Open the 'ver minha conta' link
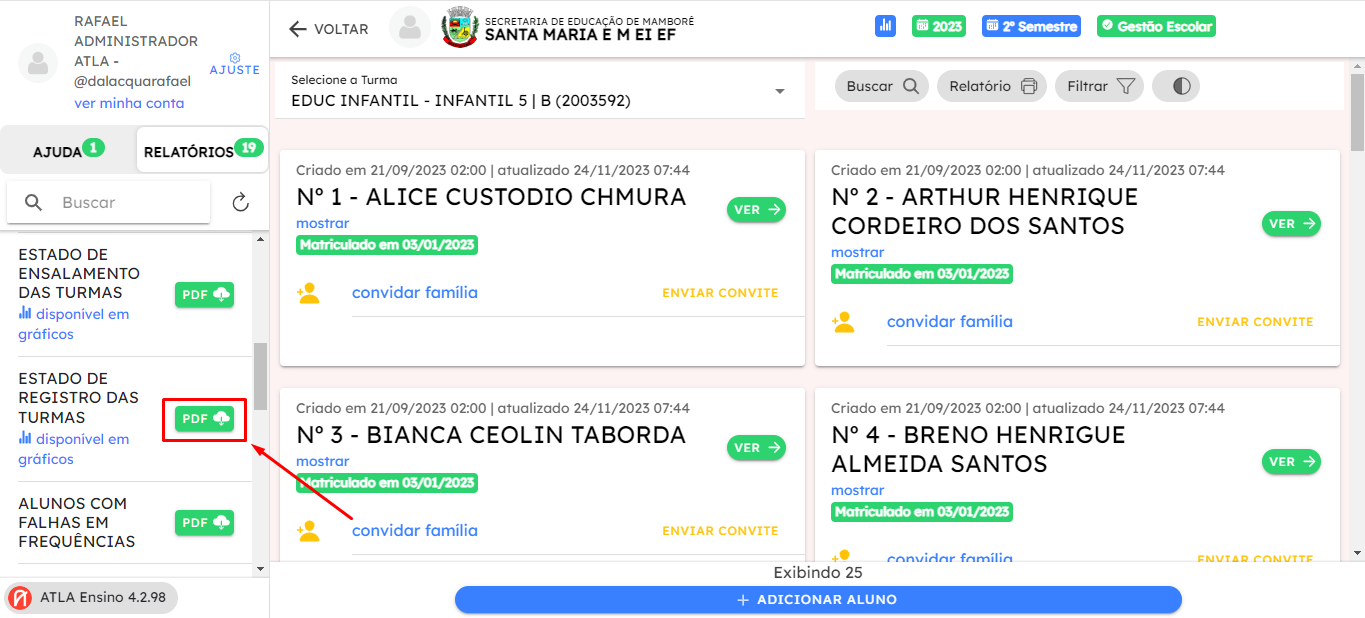This screenshot has height=618, width=1365. click(x=129, y=103)
